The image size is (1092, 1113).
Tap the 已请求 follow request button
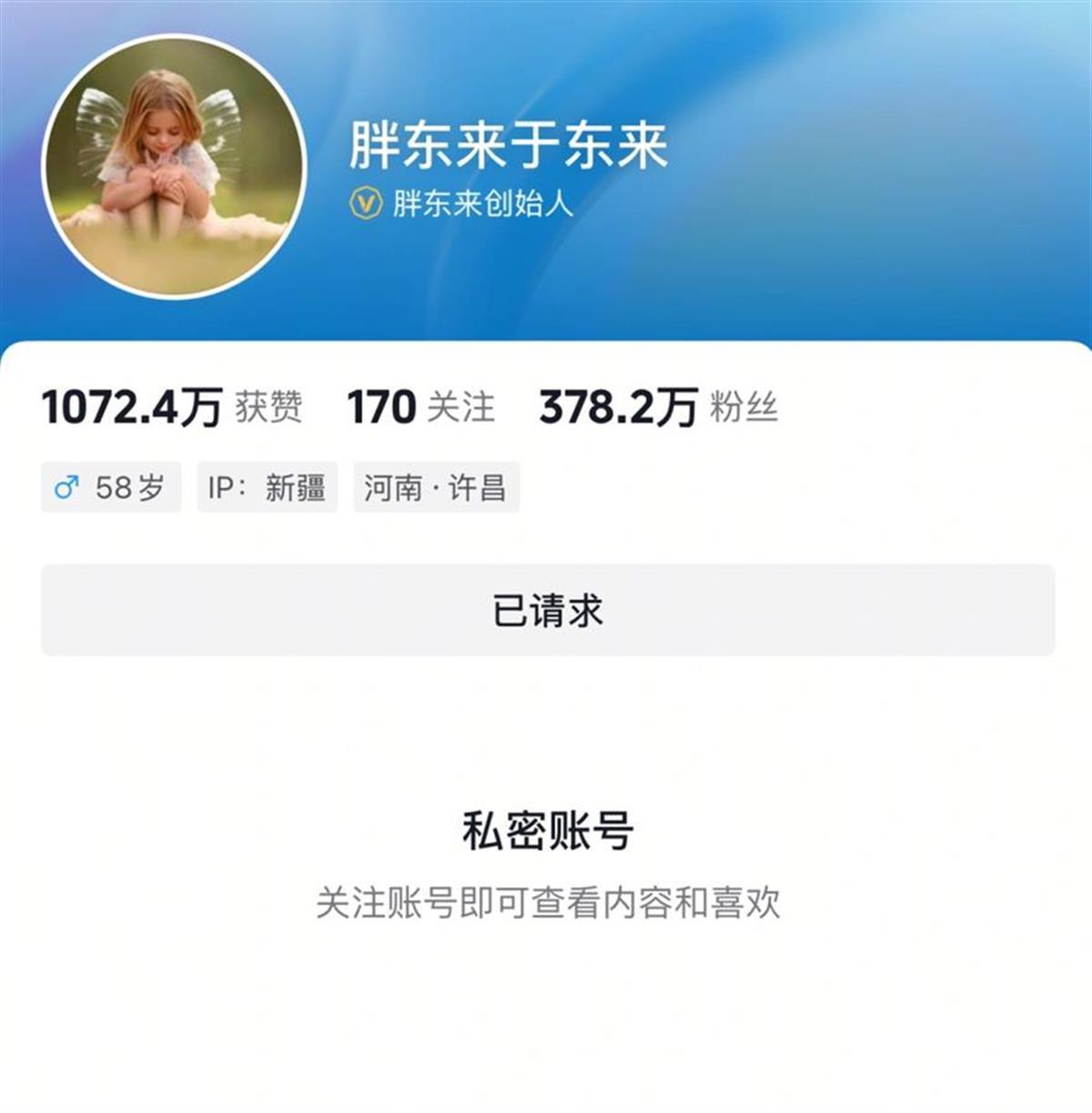547,610
